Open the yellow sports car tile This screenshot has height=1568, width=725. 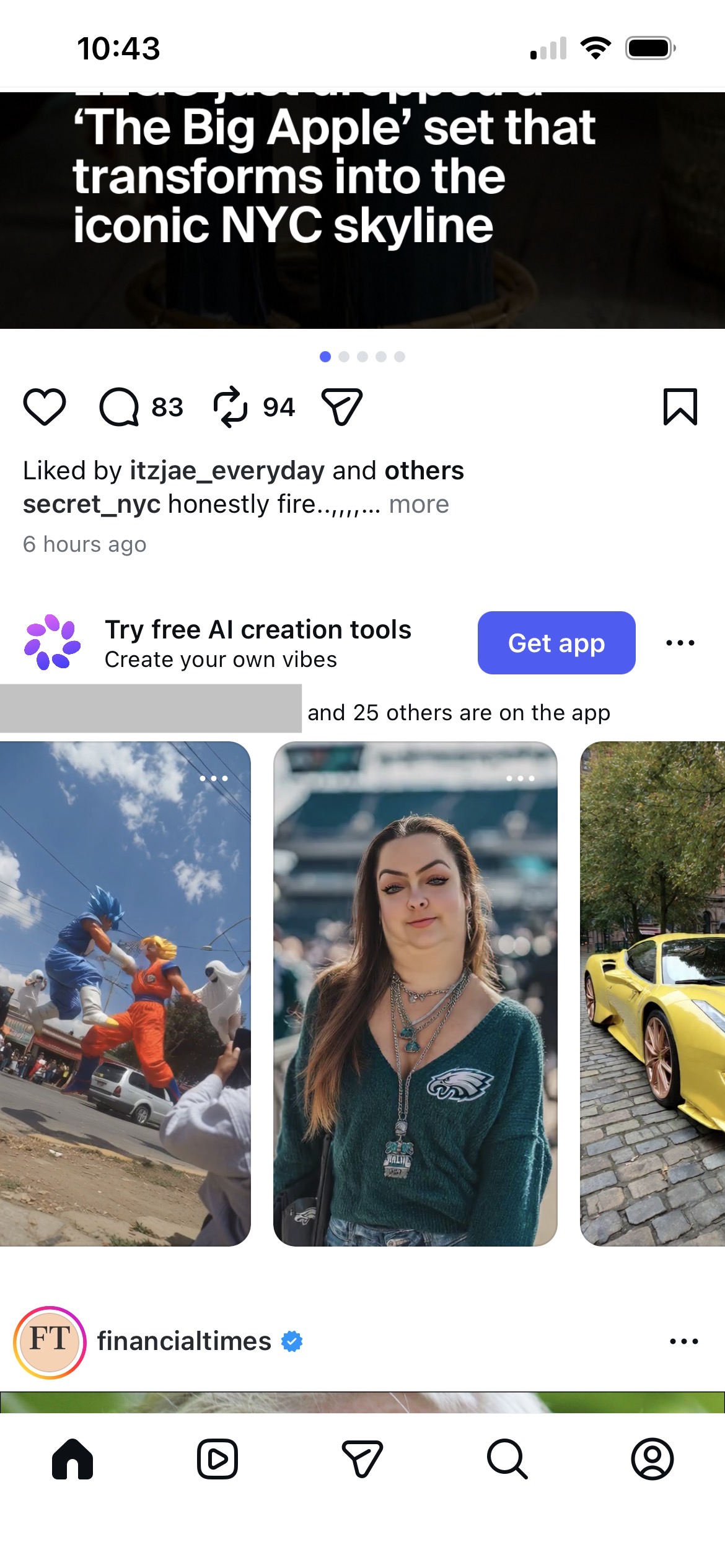click(652, 993)
